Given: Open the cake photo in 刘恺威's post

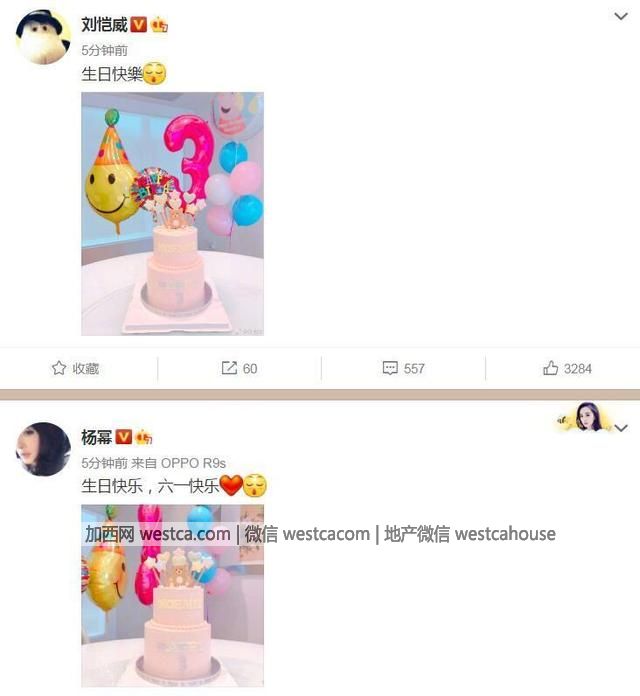Looking at the screenshot, I should [x=172, y=213].
